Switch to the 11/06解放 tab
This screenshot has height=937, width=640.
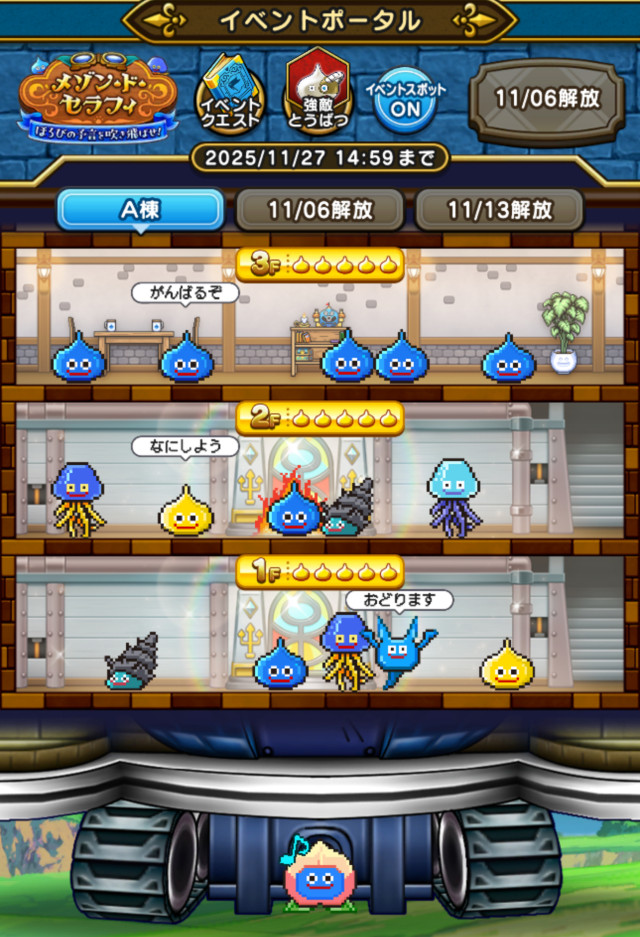tap(320, 210)
